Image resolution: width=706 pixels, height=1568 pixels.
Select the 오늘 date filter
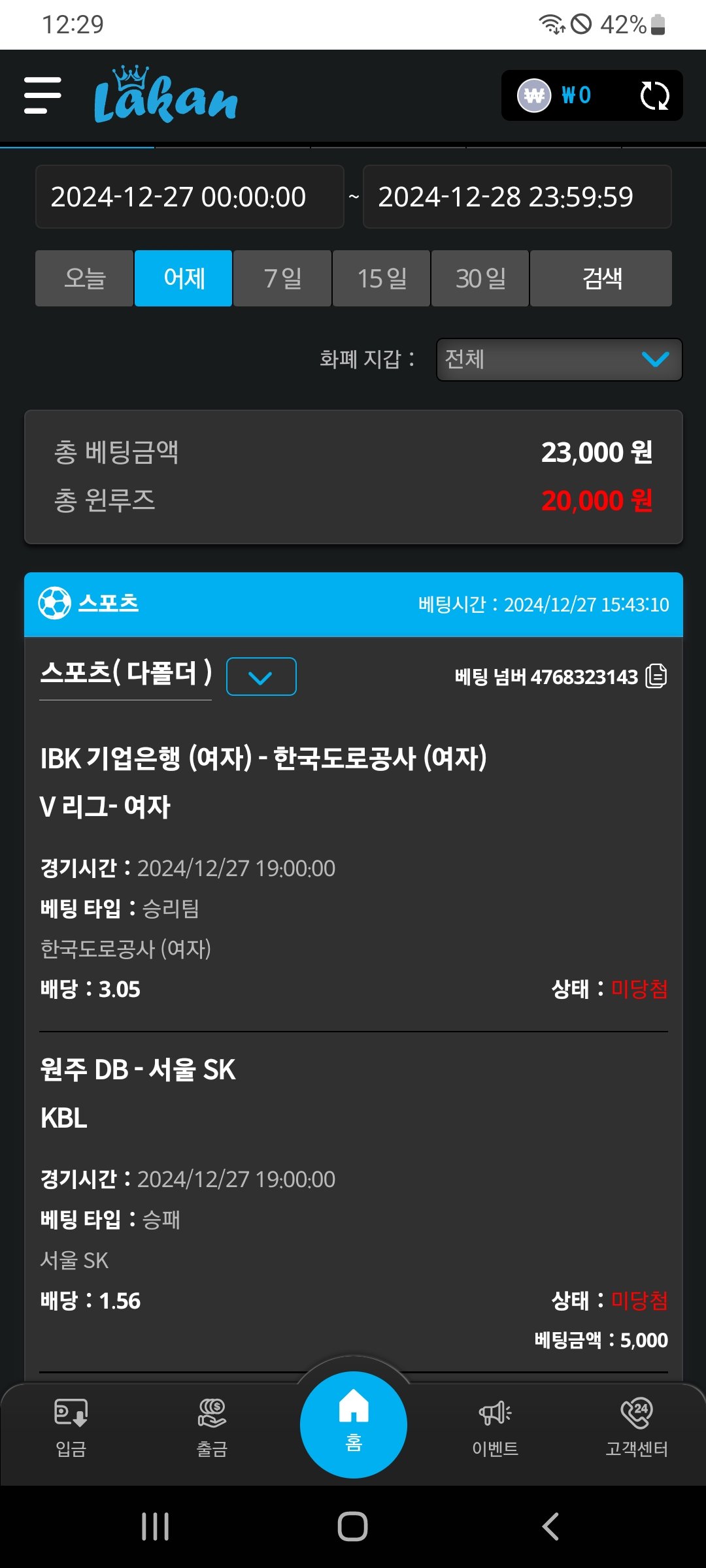click(x=84, y=278)
